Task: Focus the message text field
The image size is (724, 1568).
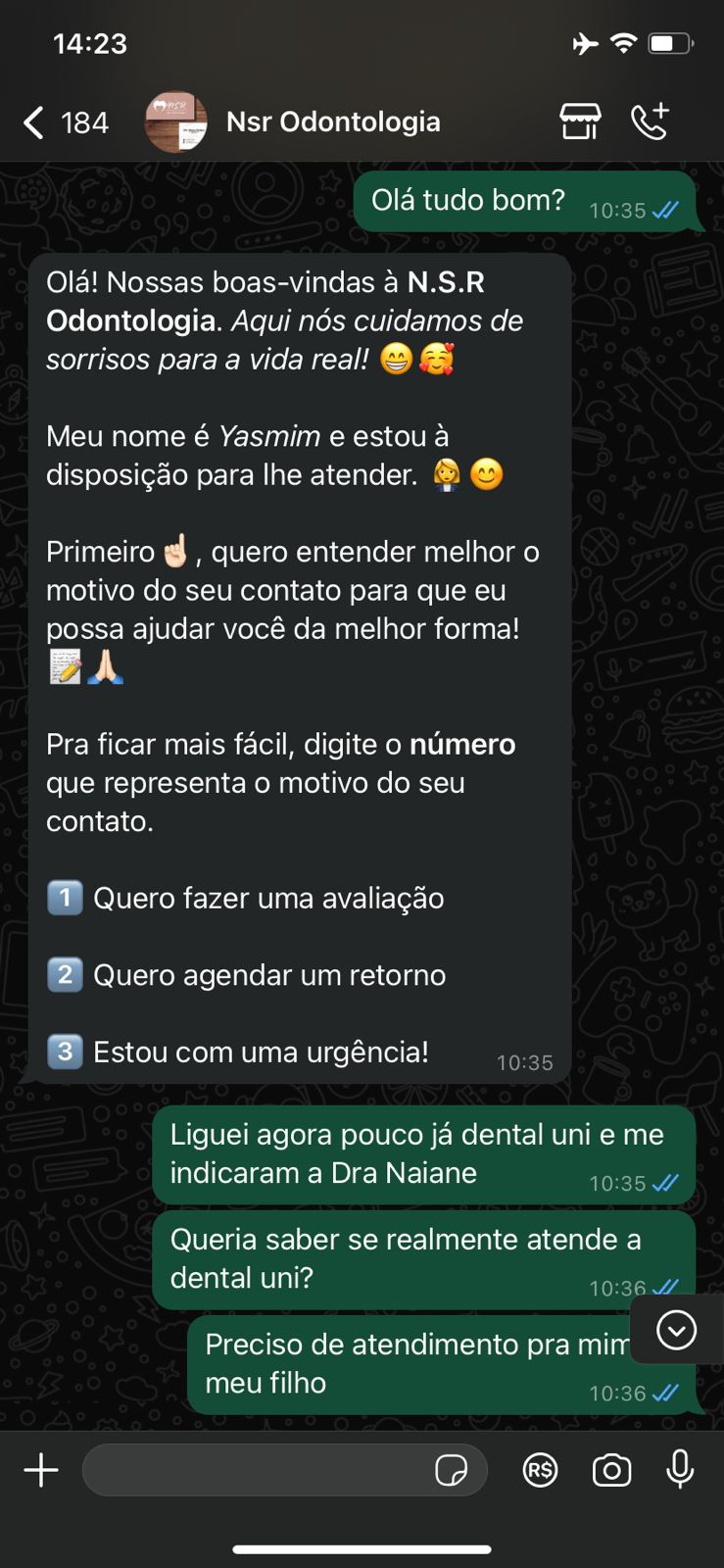Action: (x=255, y=1470)
